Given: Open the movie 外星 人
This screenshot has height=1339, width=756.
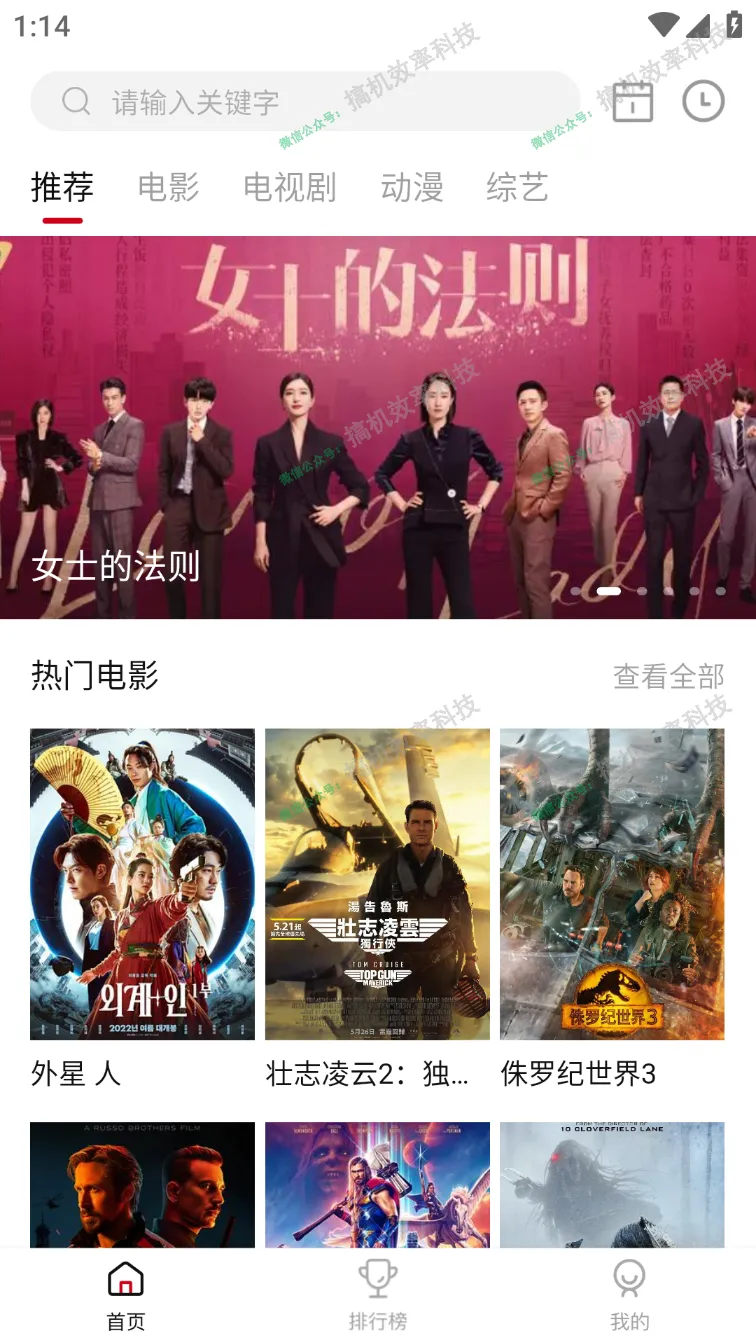Looking at the screenshot, I should tap(142, 884).
